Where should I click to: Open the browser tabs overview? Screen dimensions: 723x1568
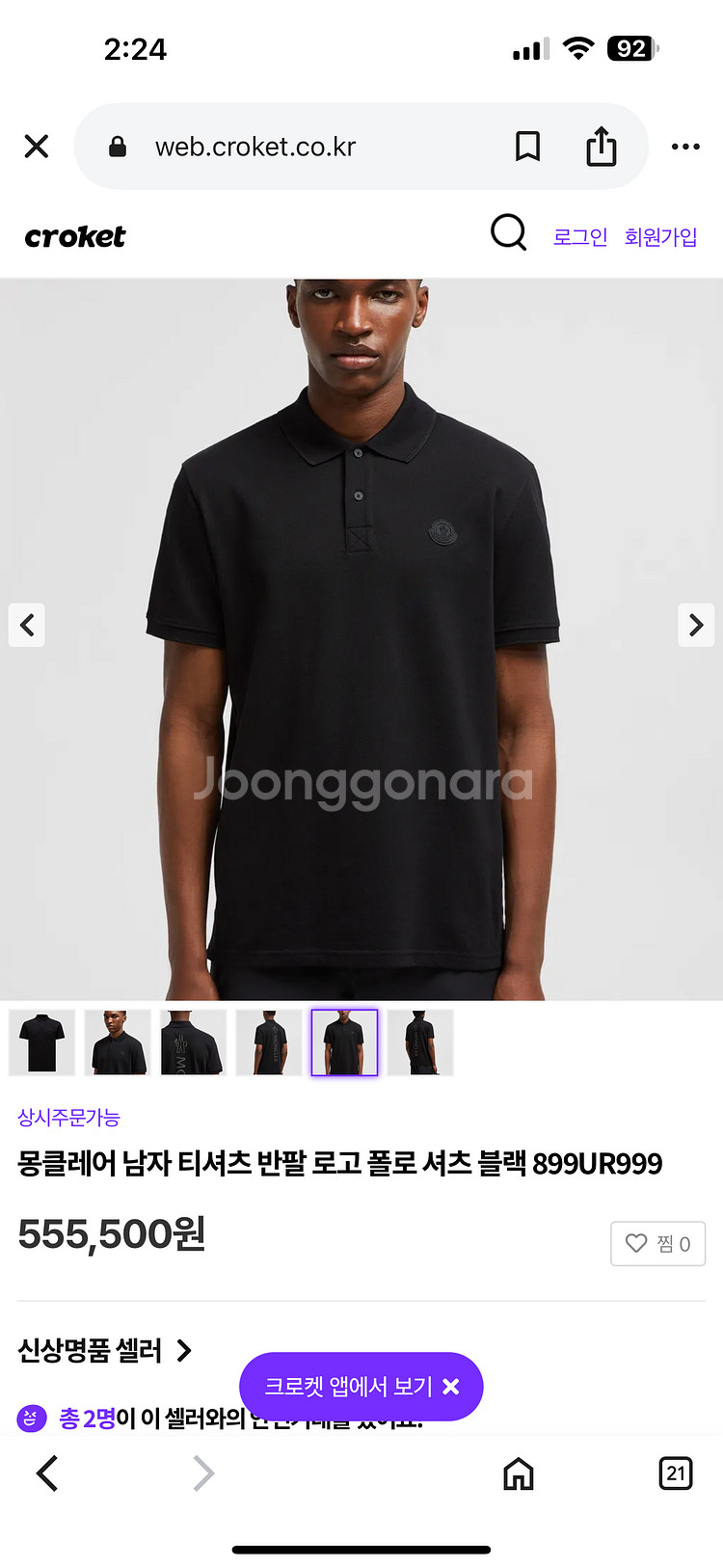[675, 1473]
